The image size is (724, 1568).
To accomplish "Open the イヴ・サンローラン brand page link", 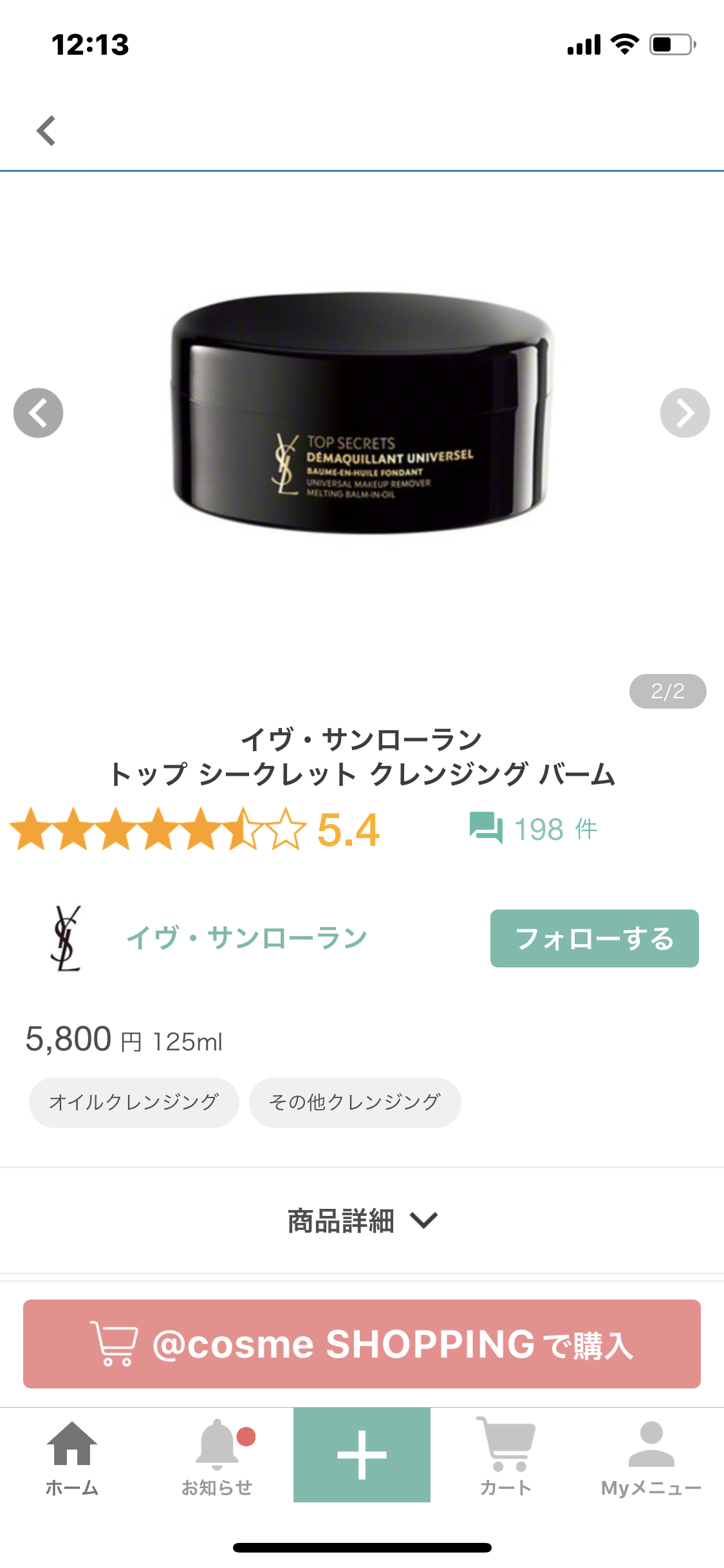I will pyautogui.click(x=246, y=938).
